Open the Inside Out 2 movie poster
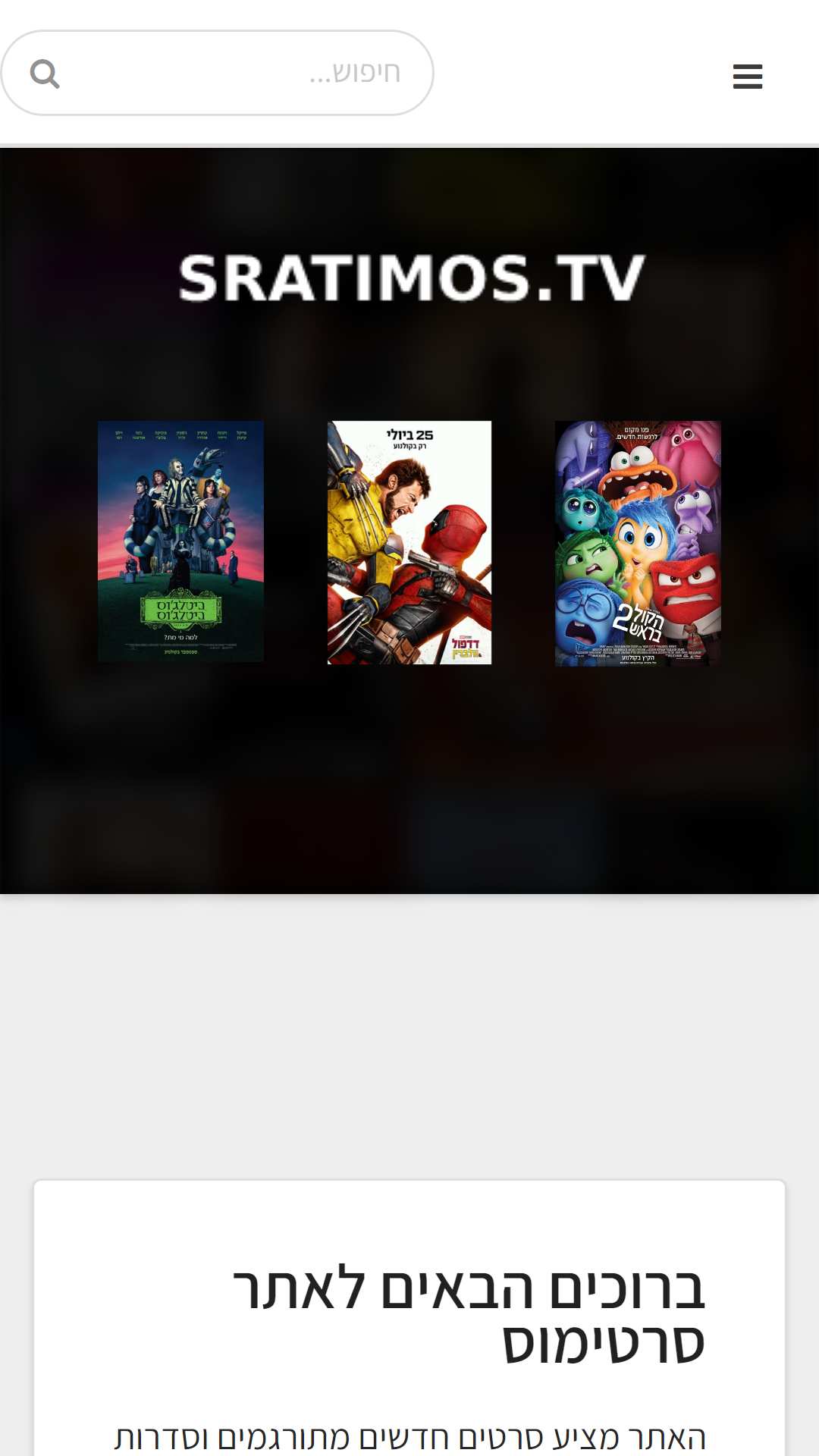Image resolution: width=819 pixels, height=1456 pixels. [638, 543]
